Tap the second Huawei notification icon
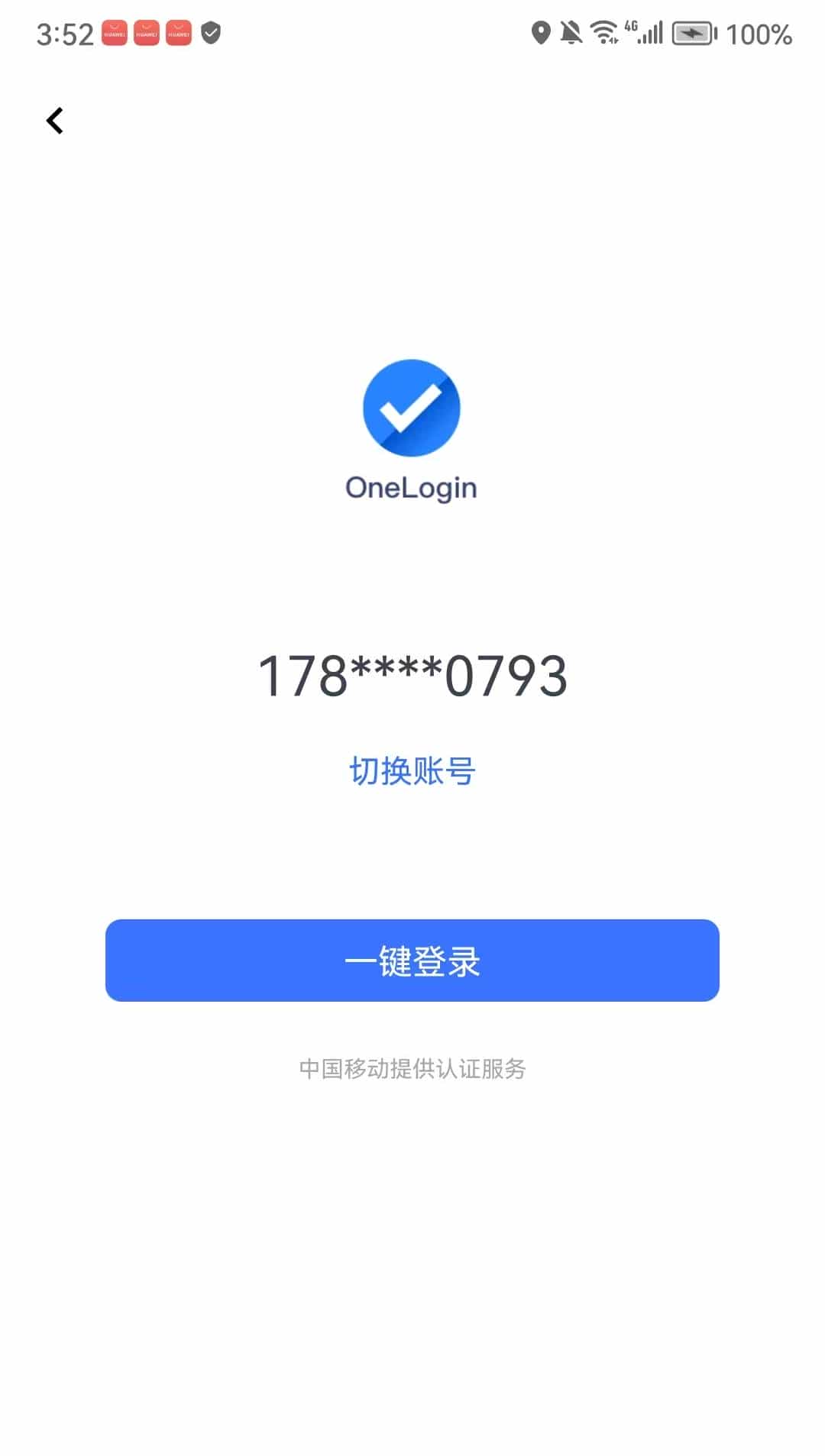 click(x=145, y=34)
